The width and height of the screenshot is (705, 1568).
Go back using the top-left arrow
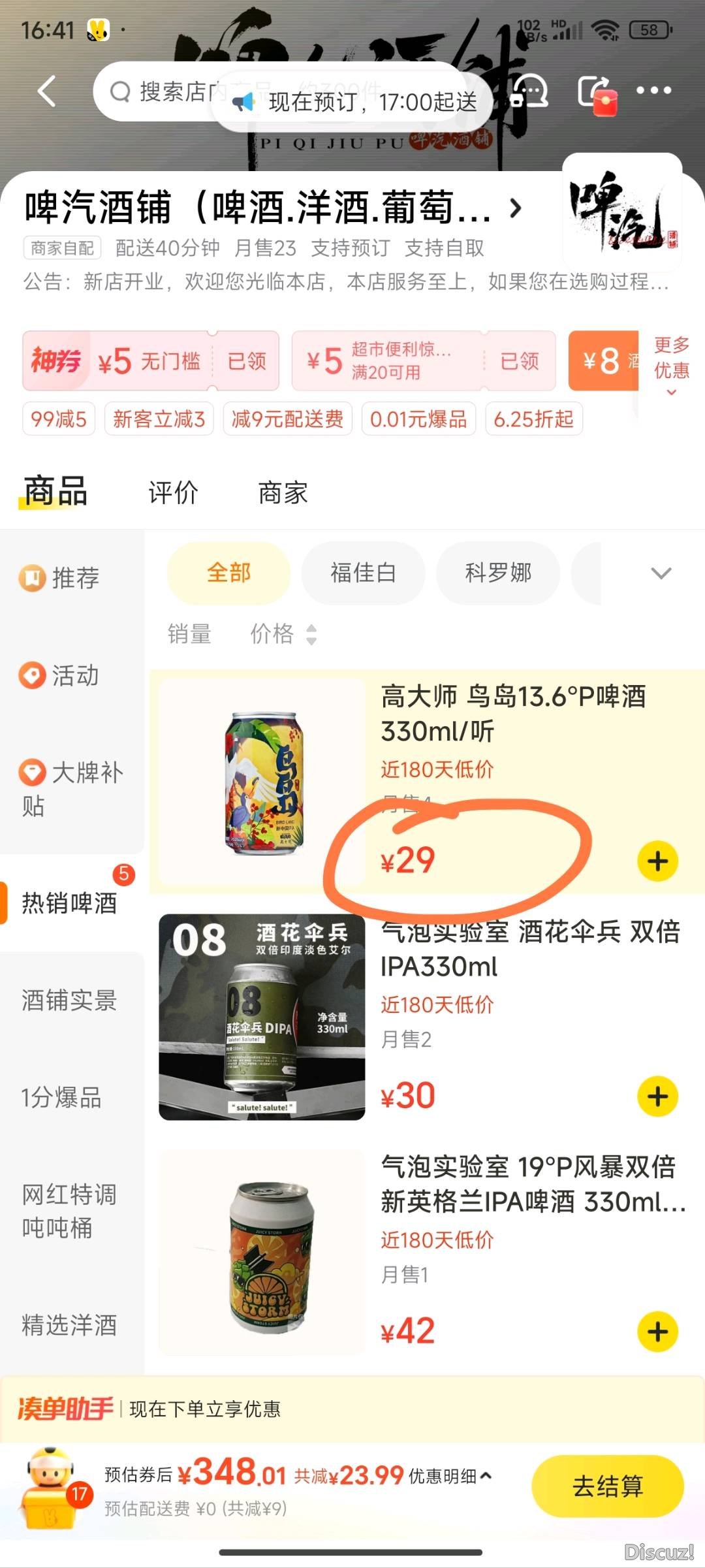(47, 91)
